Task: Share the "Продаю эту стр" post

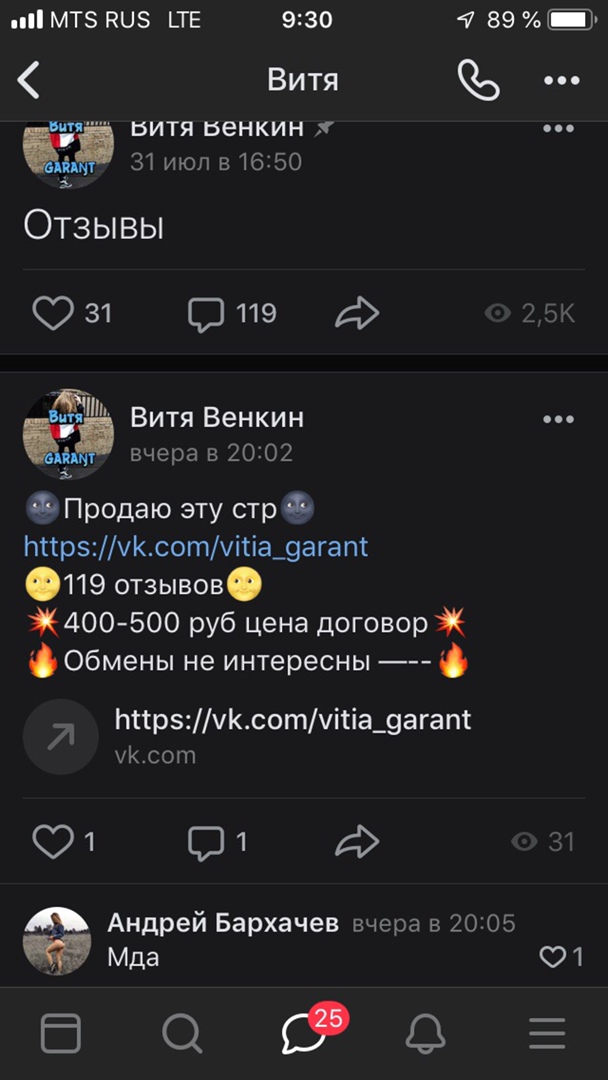Action: point(357,842)
